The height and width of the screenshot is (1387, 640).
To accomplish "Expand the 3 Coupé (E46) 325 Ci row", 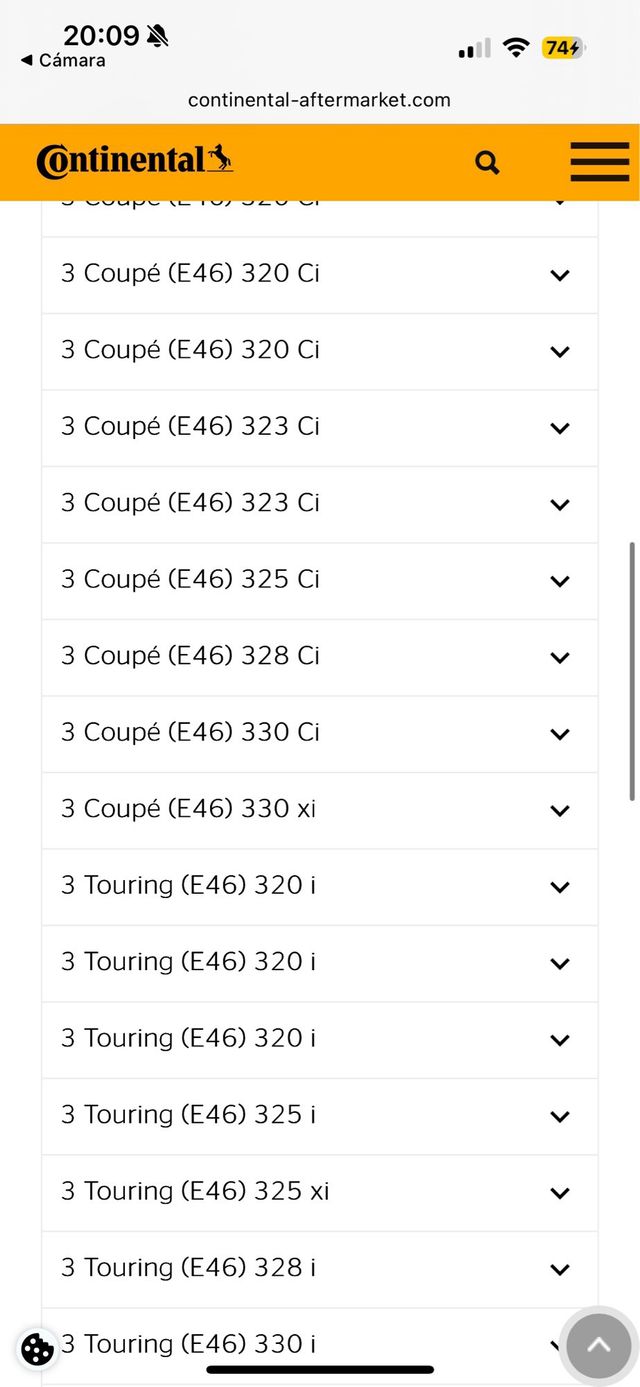I will tap(559, 581).
